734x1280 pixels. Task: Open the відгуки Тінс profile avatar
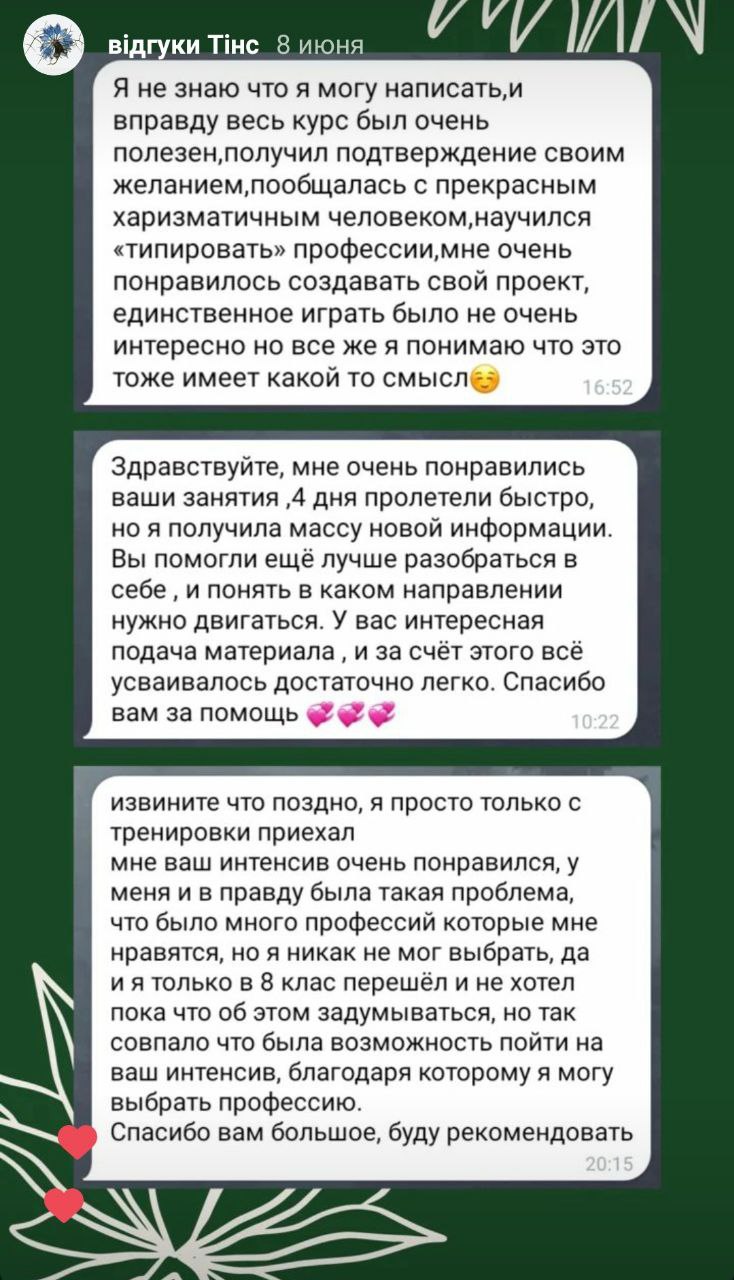[x=53, y=45]
